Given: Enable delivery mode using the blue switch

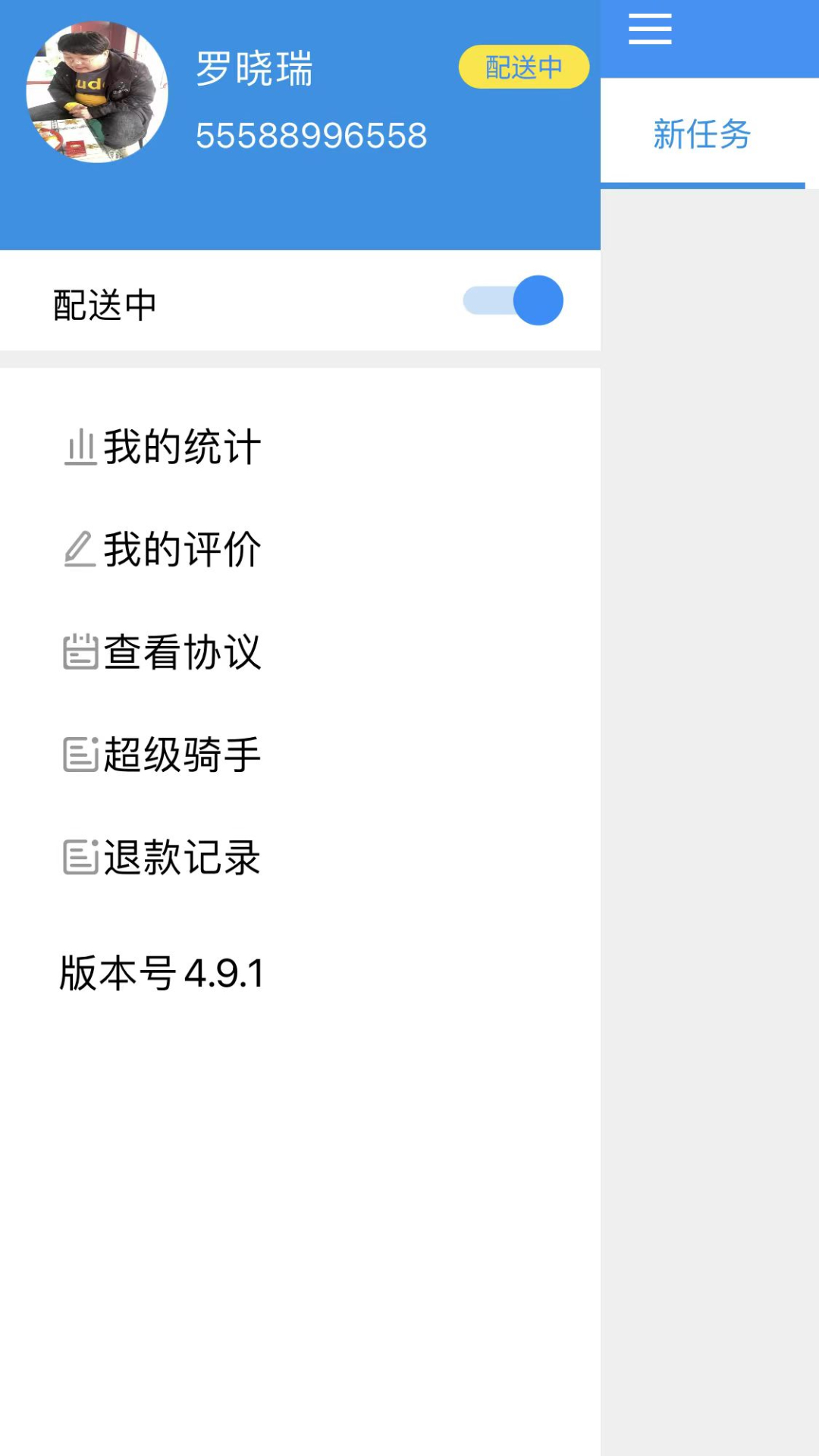Looking at the screenshot, I should click(x=513, y=301).
